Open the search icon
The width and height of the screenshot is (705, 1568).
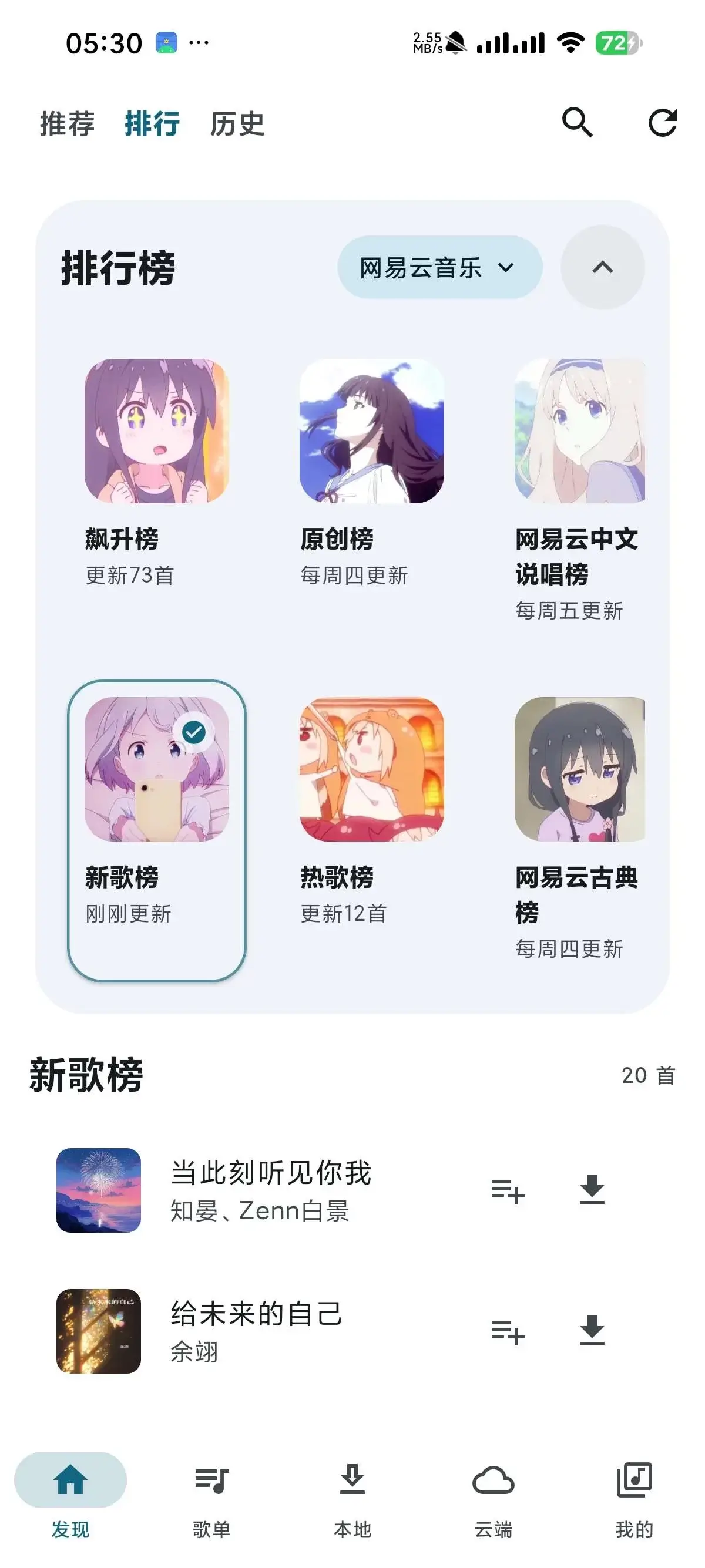pos(576,122)
